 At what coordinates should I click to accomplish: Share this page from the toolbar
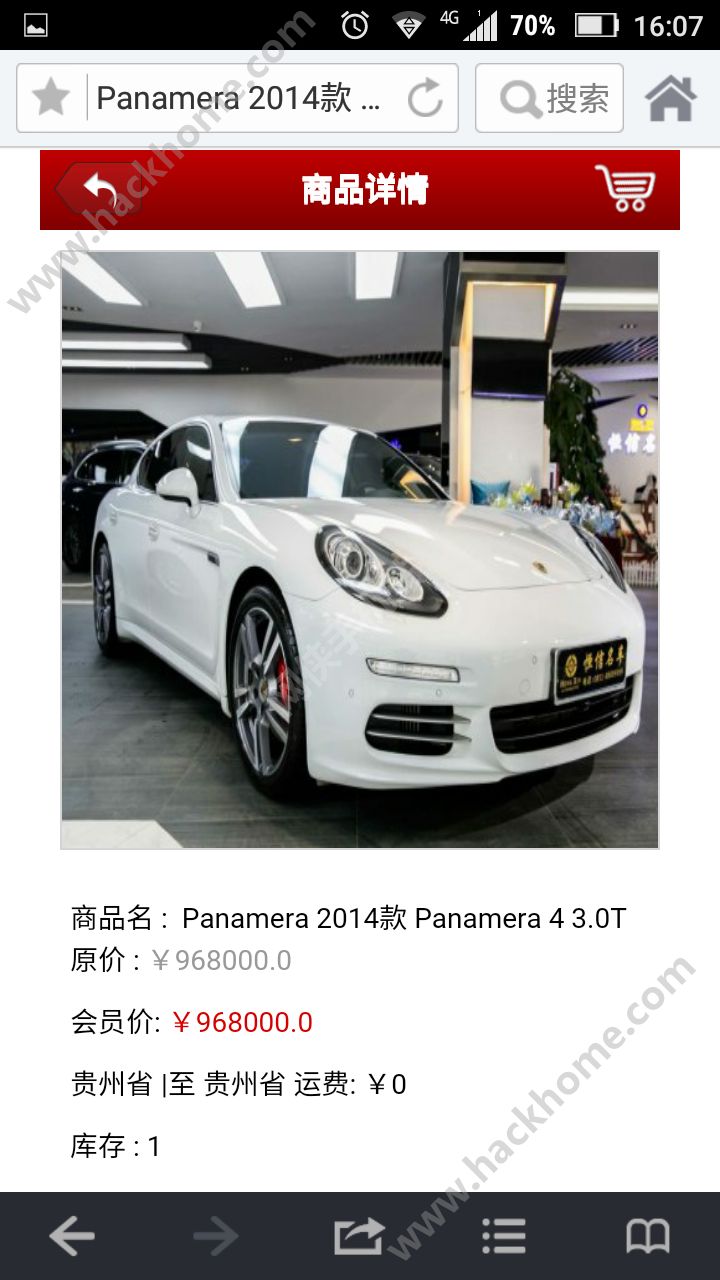pos(360,1237)
